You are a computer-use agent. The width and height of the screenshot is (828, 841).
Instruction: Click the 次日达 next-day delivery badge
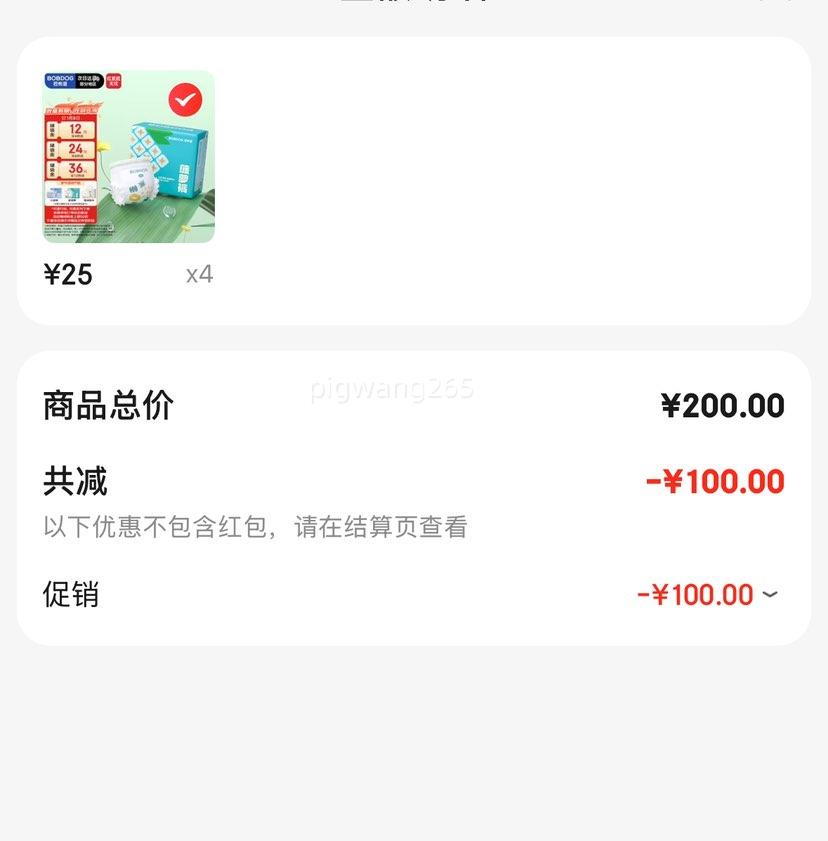(x=91, y=79)
